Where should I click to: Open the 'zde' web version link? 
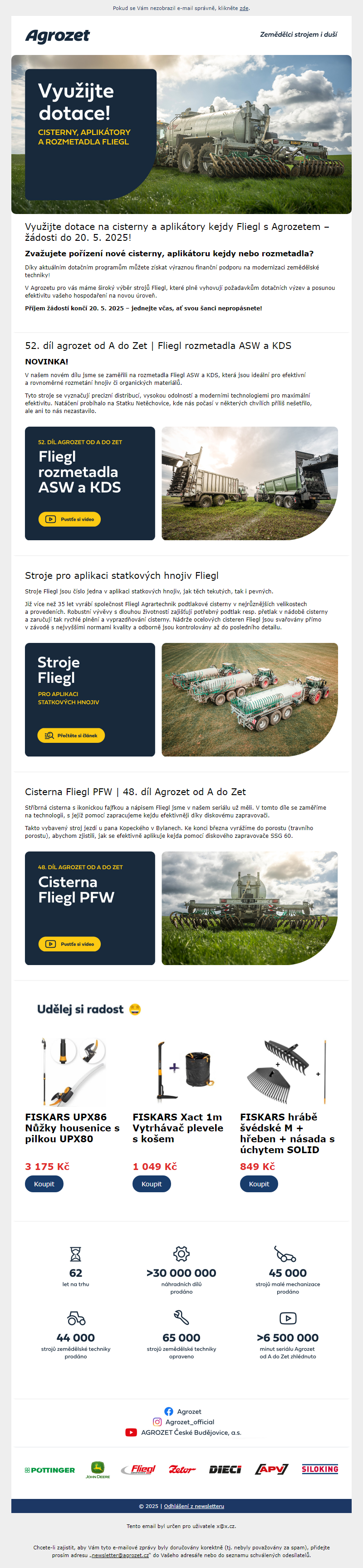(244, 9)
